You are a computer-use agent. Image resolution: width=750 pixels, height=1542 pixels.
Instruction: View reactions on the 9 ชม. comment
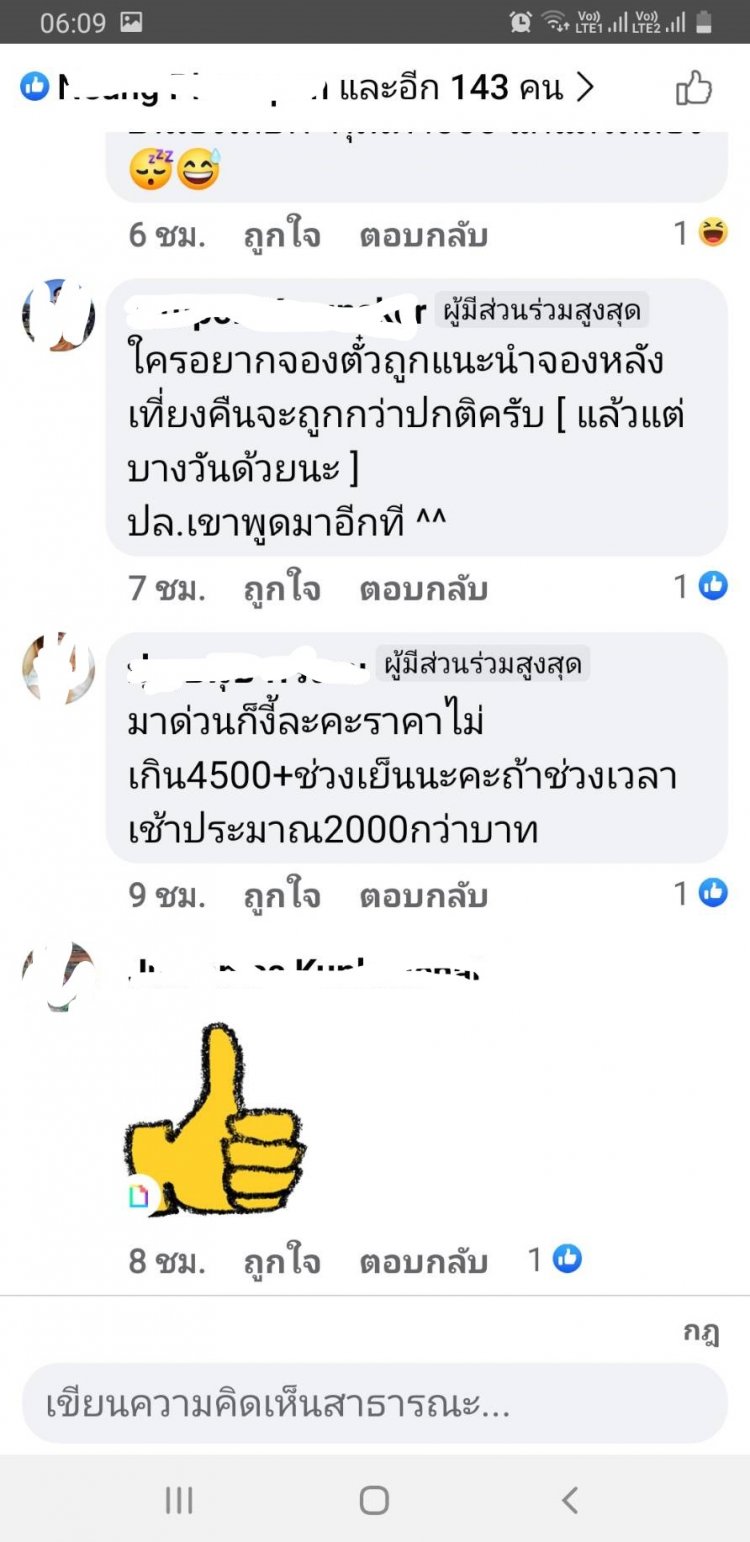coord(701,892)
